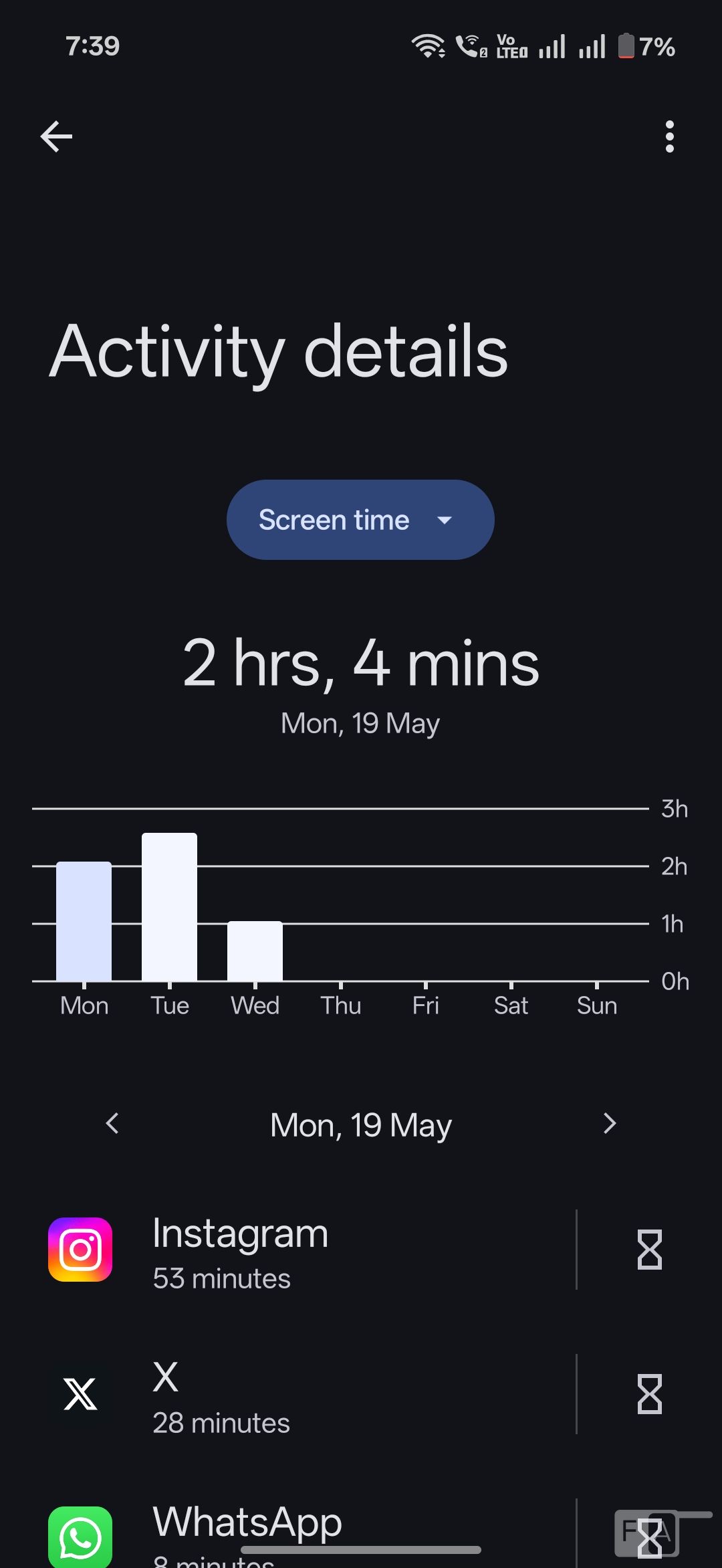Go to the previous day
722x1568 pixels.
112,1123
